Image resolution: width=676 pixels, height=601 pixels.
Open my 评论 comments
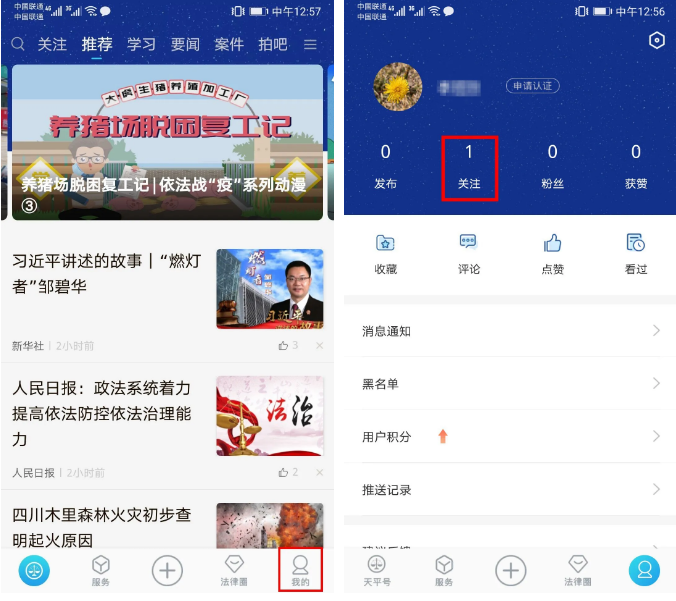(468, 253)
